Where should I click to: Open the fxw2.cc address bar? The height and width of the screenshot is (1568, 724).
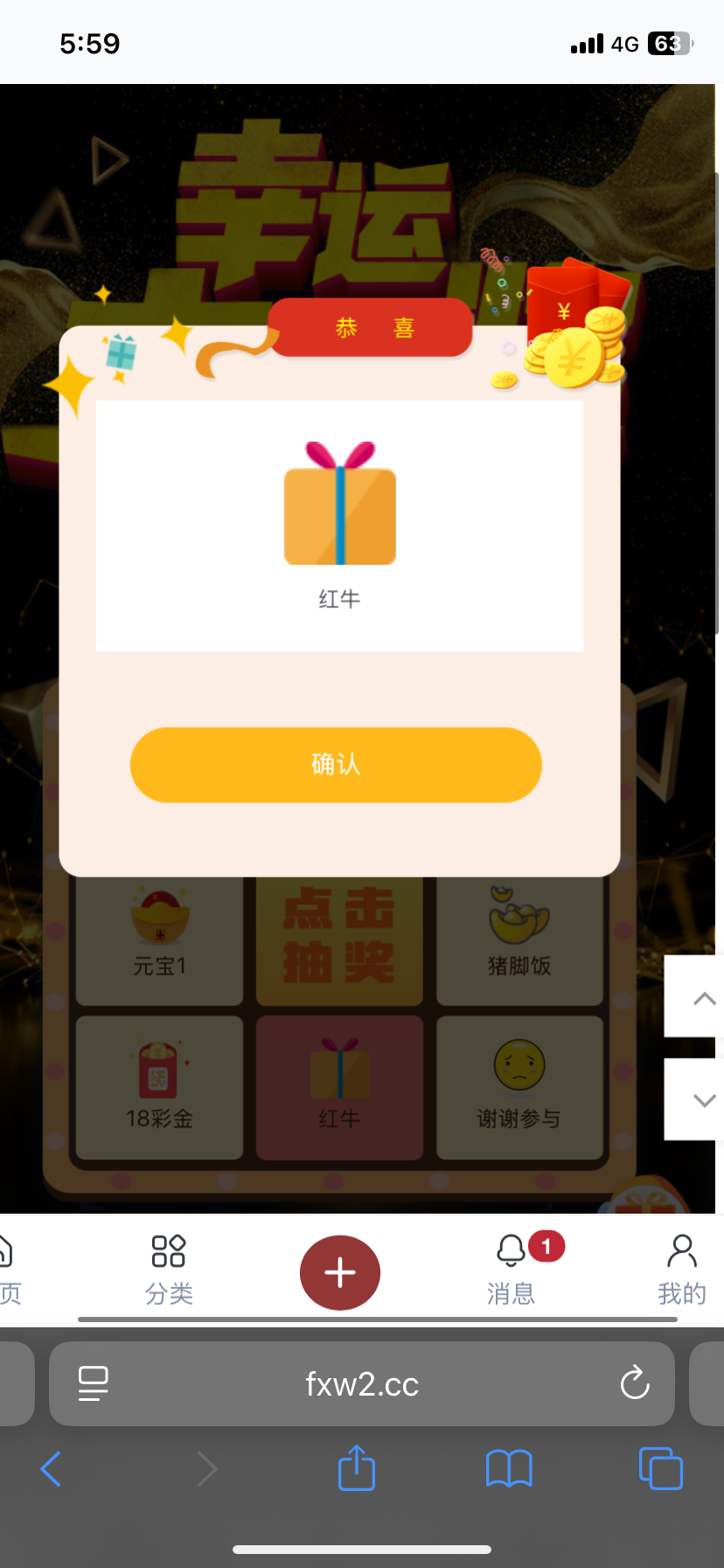pyautogui.click(x=362, y=1384)
